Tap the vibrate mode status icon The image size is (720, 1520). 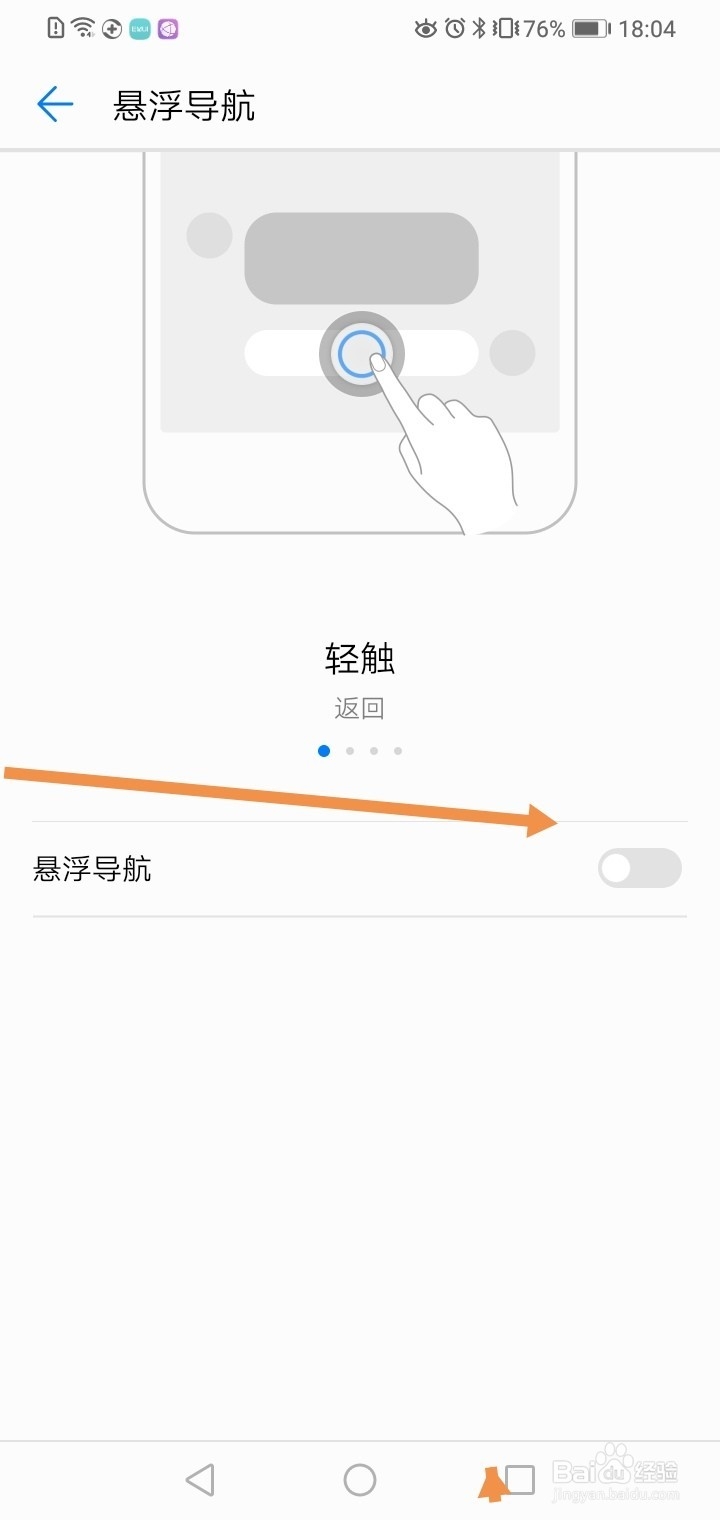coord(505,28)
